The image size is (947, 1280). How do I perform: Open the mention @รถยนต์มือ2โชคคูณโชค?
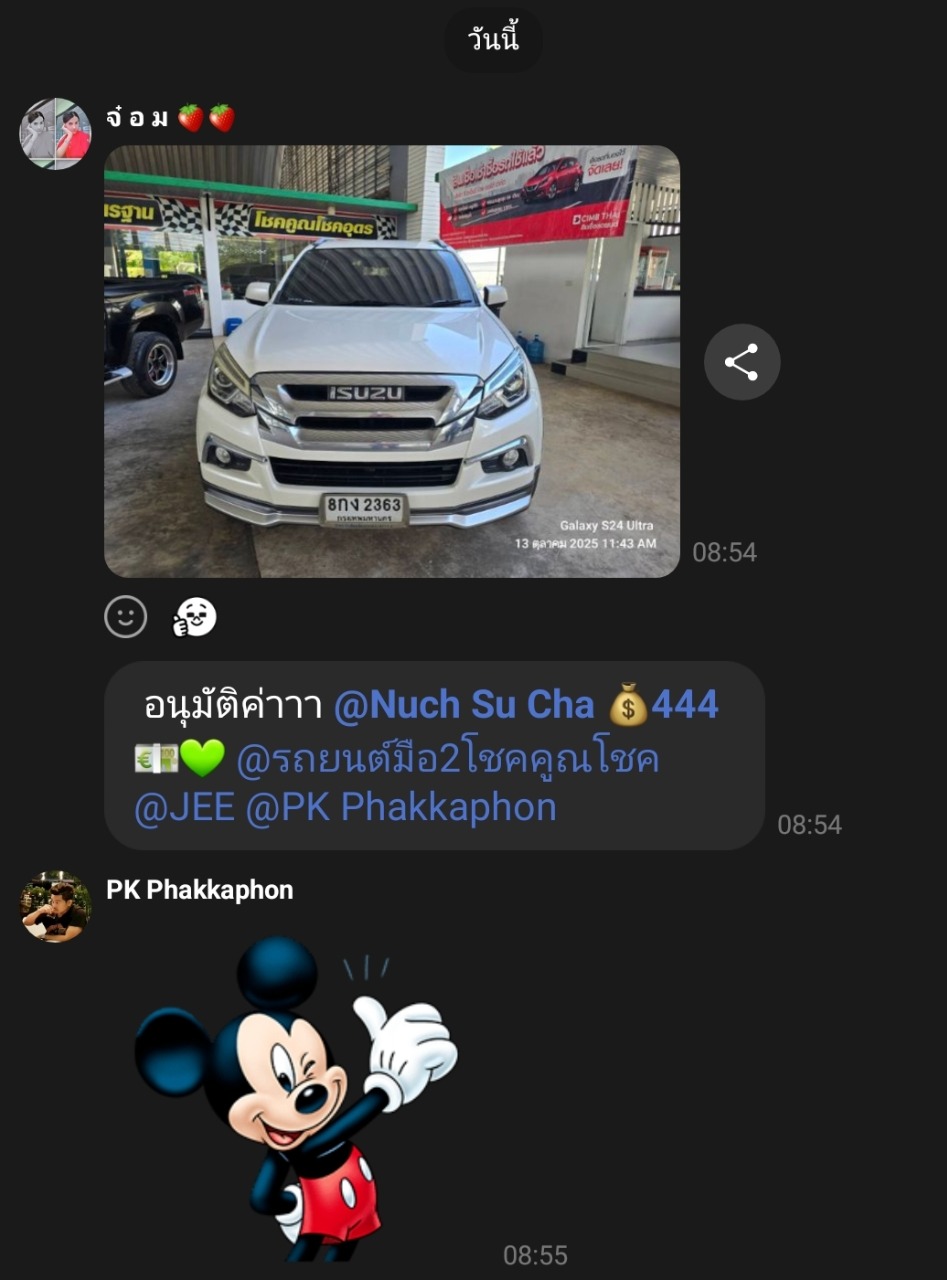448,759
